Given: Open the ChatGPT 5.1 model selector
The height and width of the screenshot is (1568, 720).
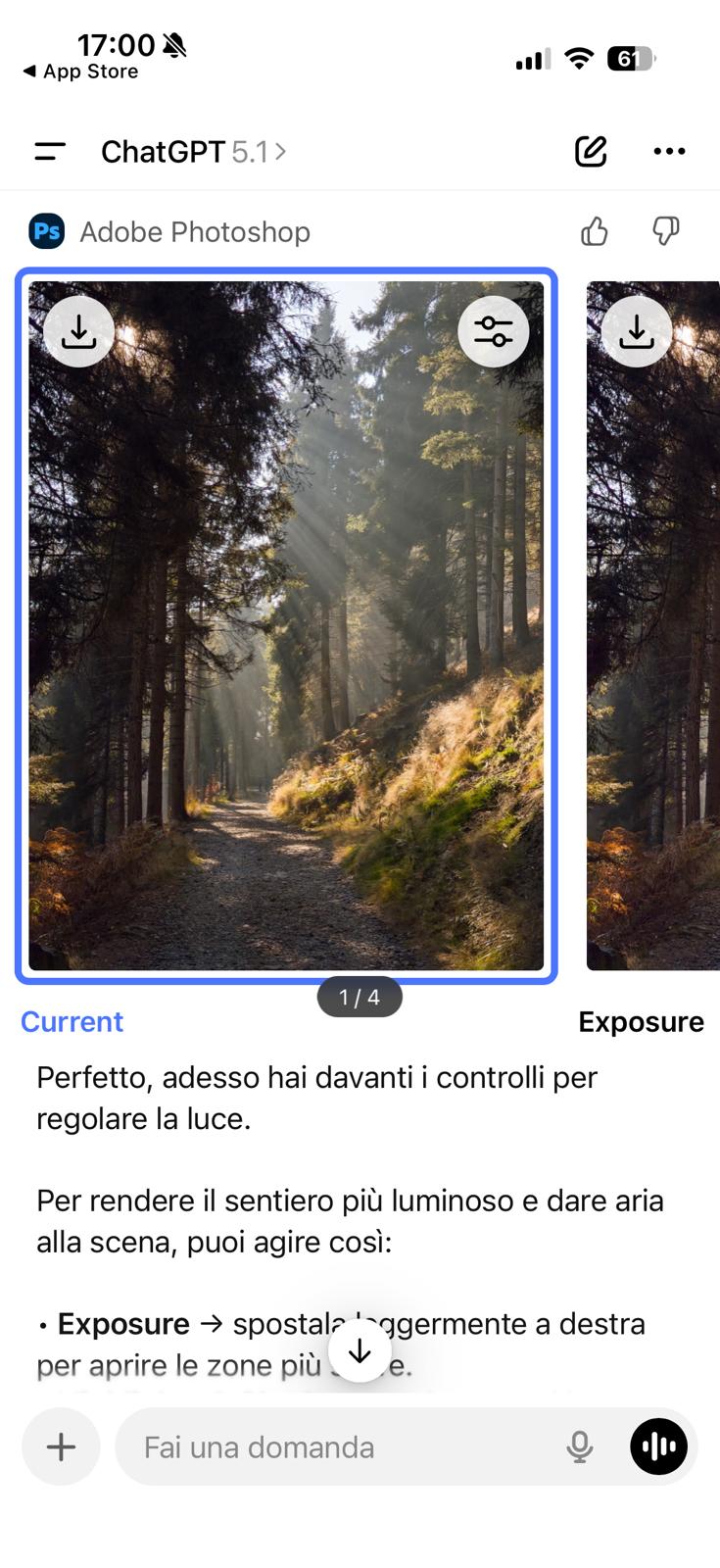Looking at the screenshot, I should tap(193, 152).
